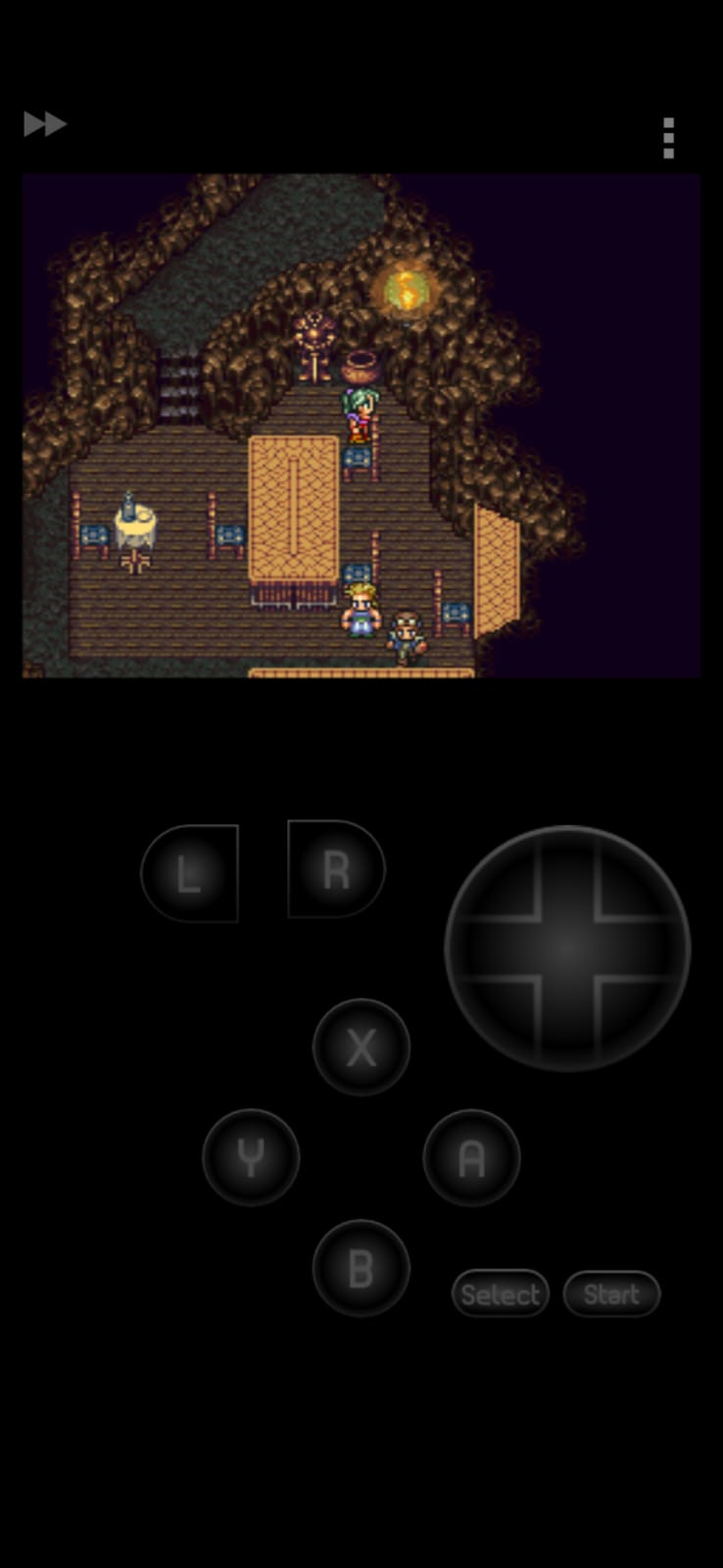Tap the Select button
This screenshot has height=1568, width=723.
pyautogui.click(x=501, y=1294)
